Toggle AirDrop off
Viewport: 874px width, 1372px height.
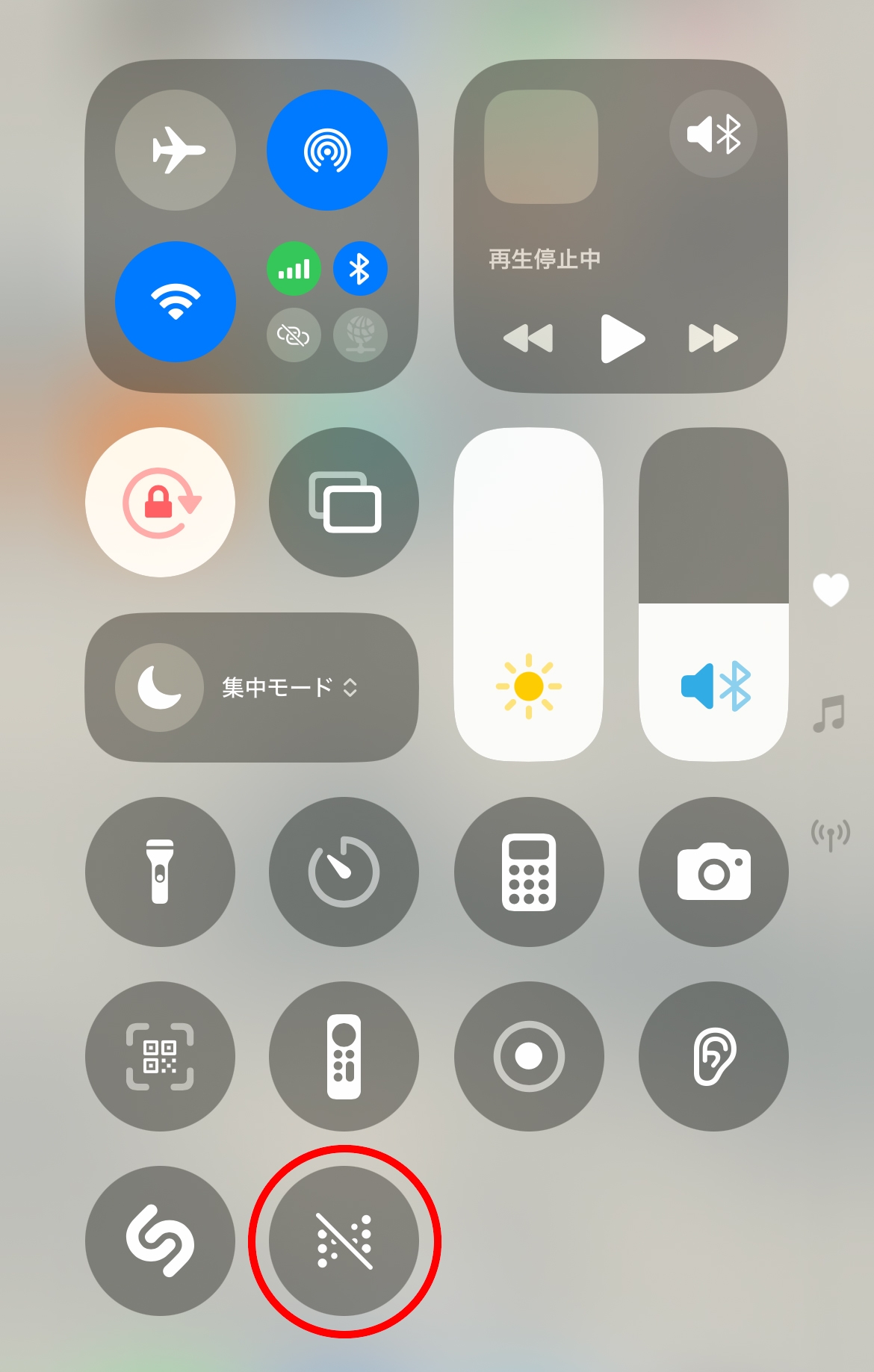[x=326, y=150]
